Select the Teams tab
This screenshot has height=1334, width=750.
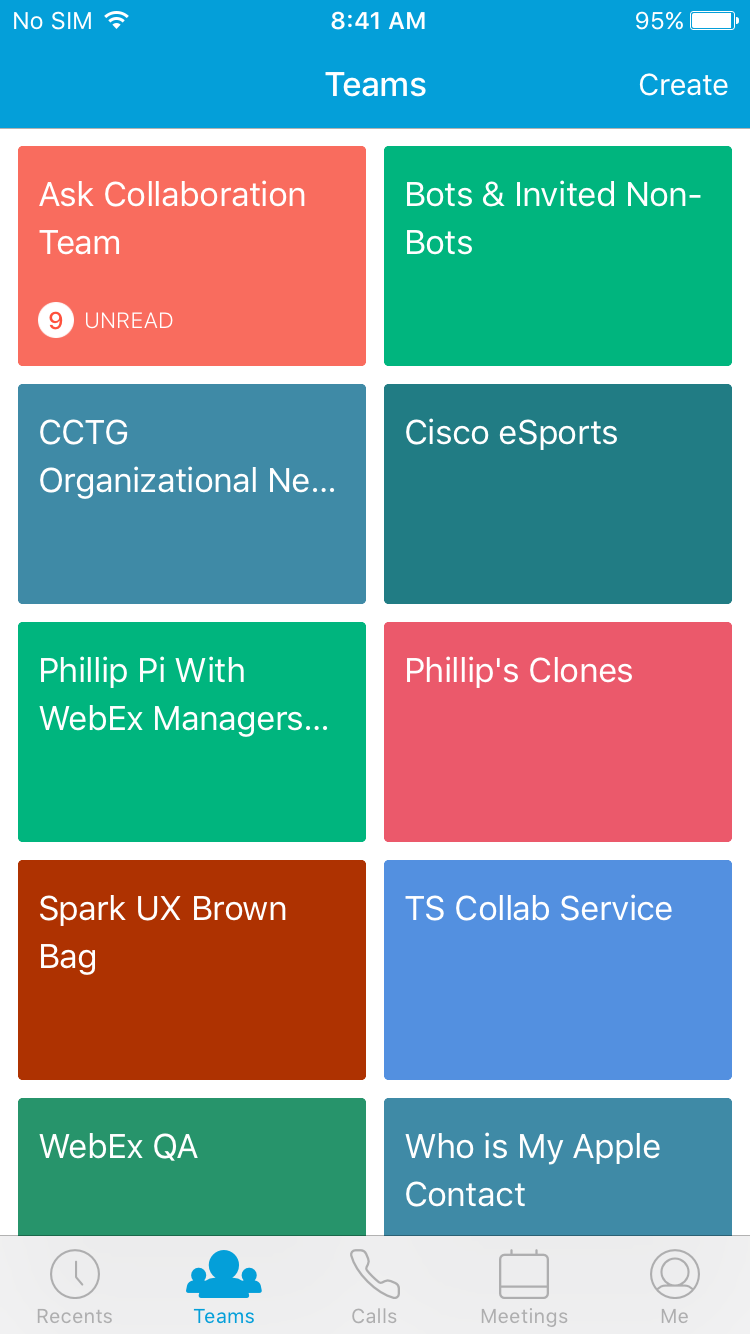[x=224, y=1286]
